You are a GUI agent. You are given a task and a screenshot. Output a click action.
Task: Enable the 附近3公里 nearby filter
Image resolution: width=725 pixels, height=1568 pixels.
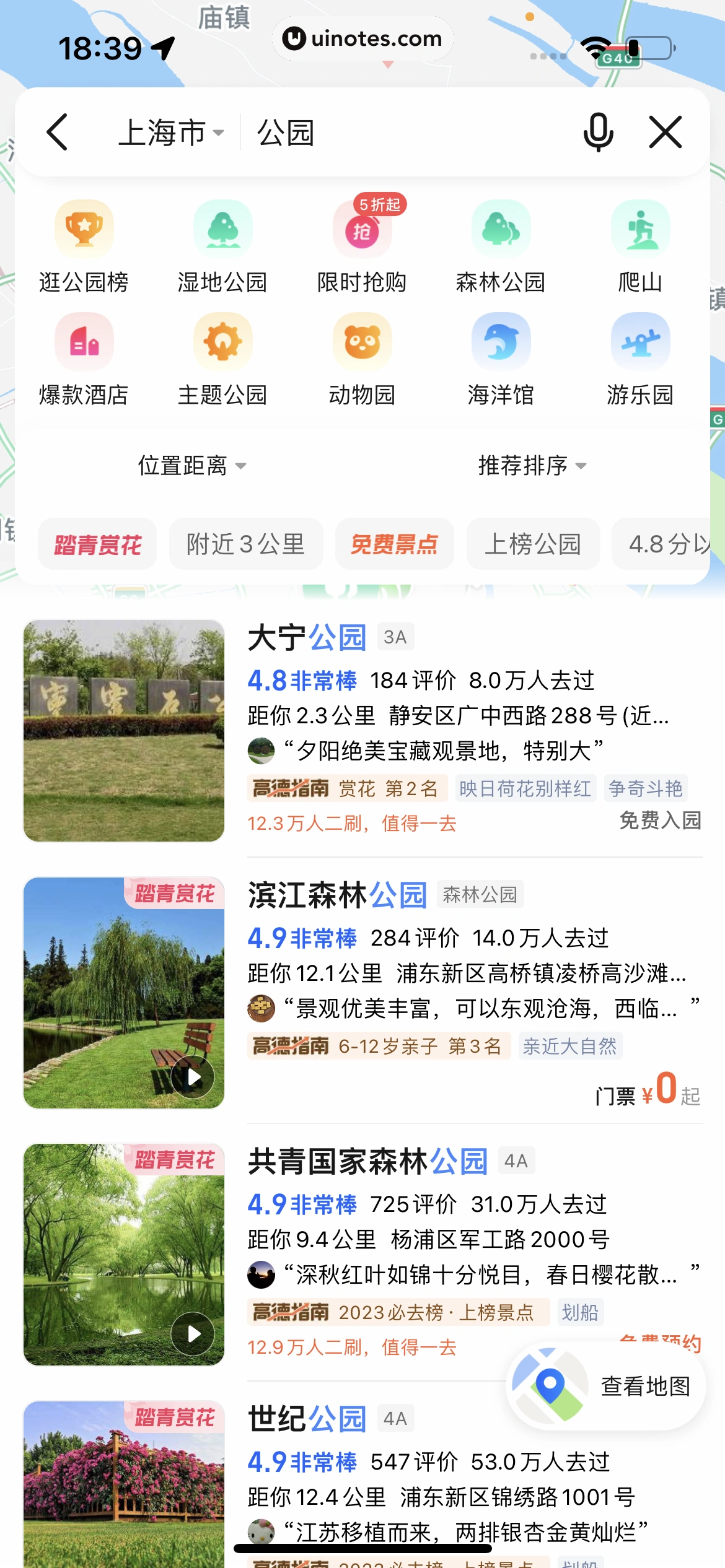[246, 544]
